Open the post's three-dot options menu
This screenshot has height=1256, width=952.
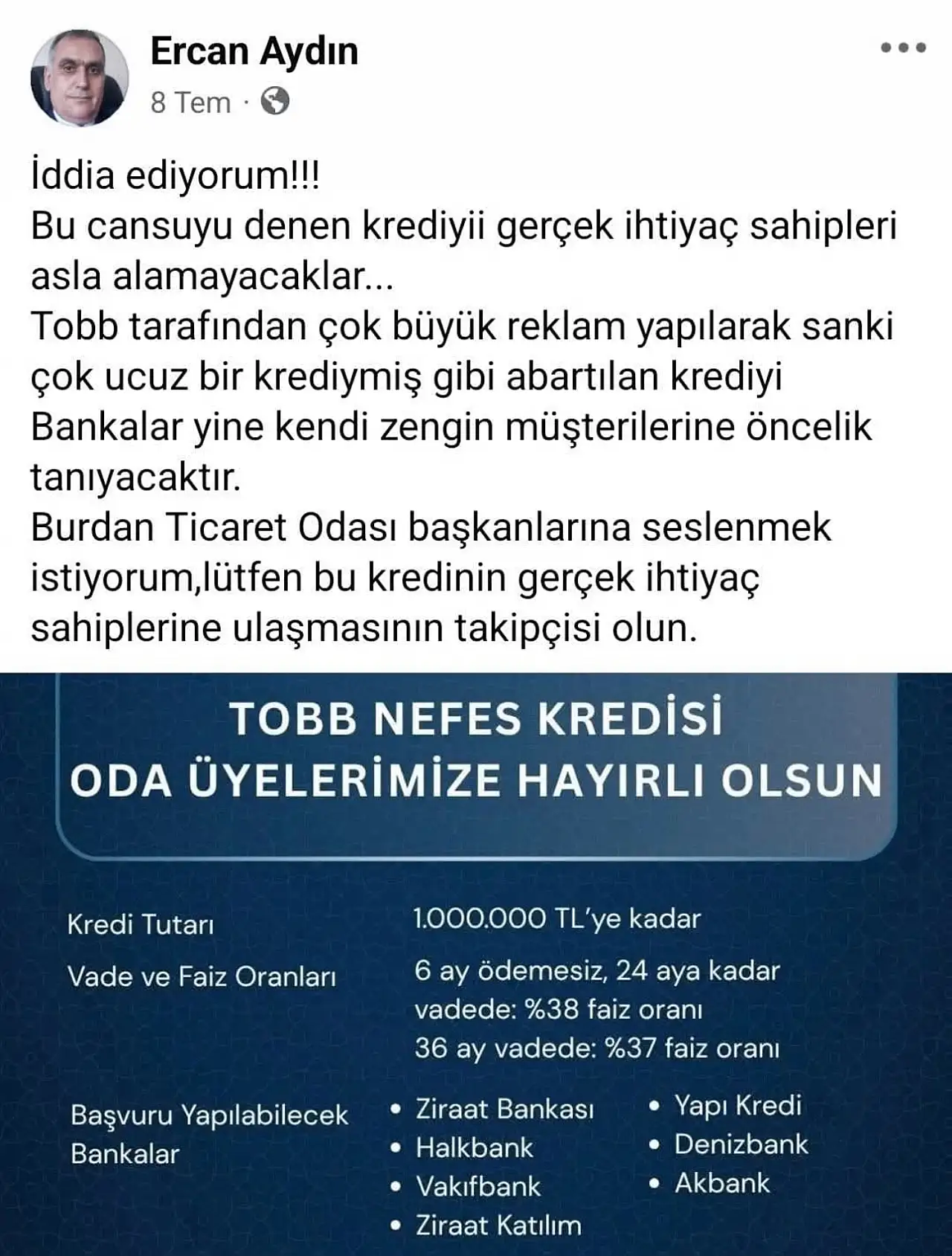click(903, 48)
